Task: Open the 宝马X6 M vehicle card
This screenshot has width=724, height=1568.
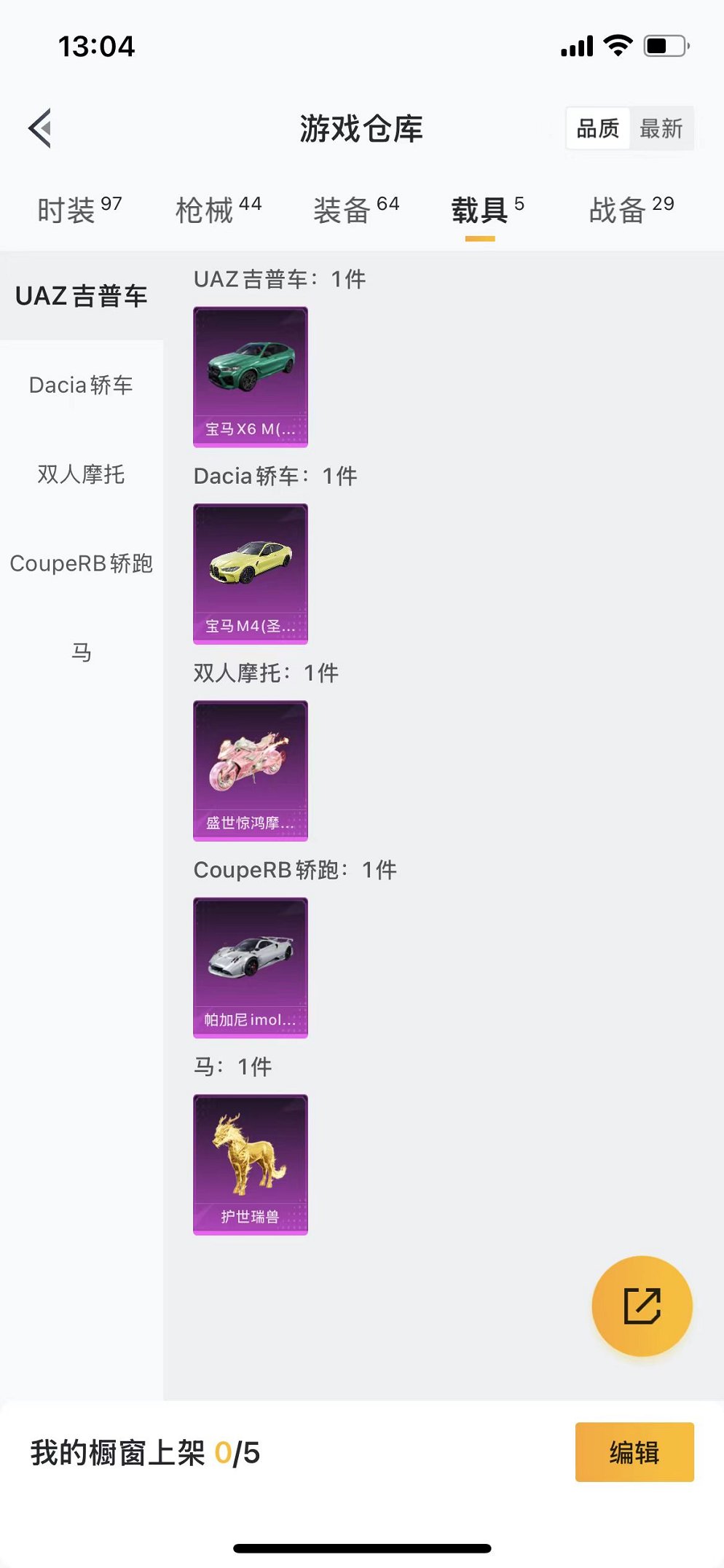Action: [x=251, y=377]
